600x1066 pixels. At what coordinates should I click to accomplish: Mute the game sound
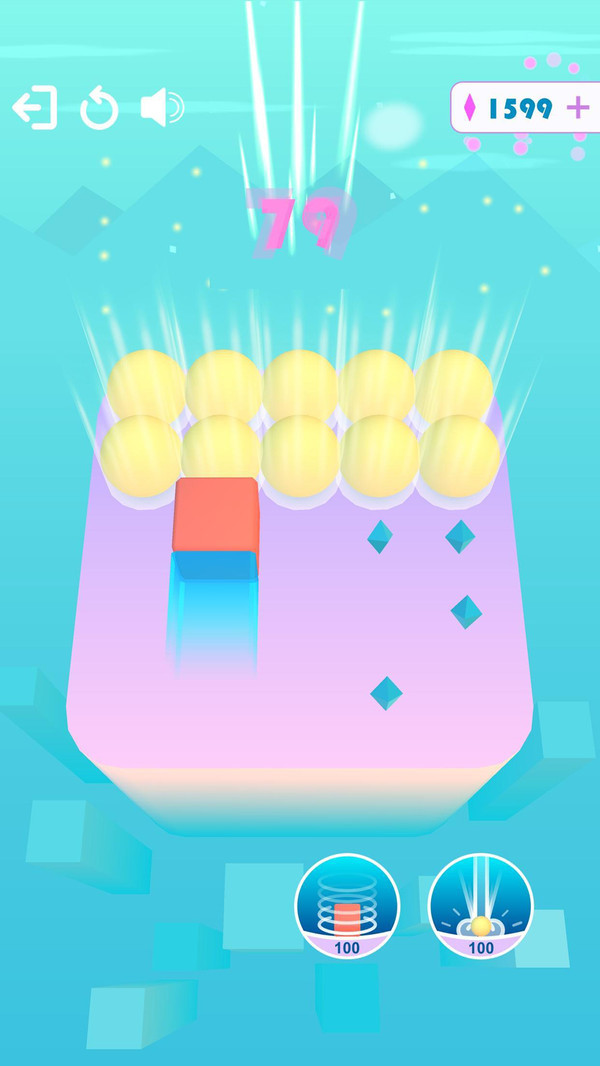tap(162, 108)
